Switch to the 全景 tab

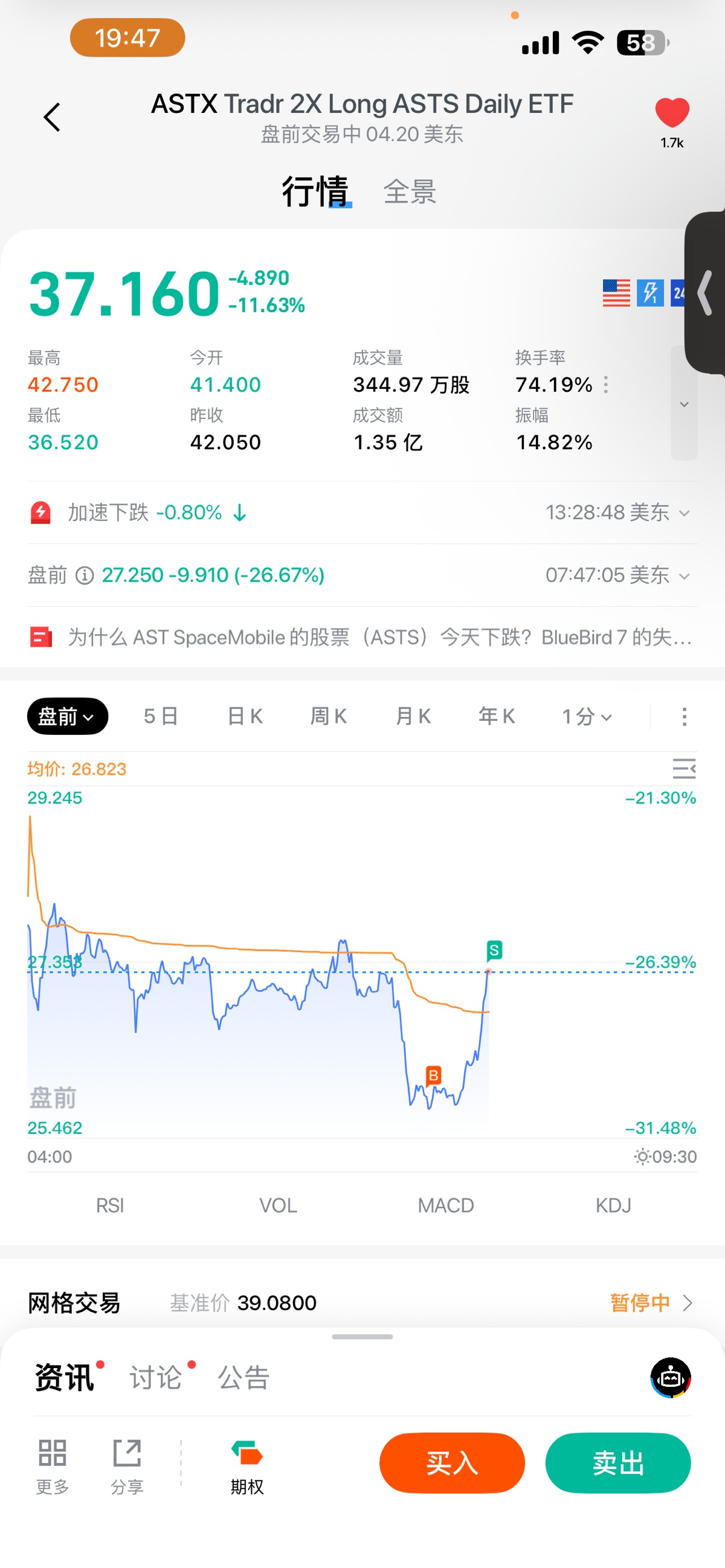pos(410,192)
